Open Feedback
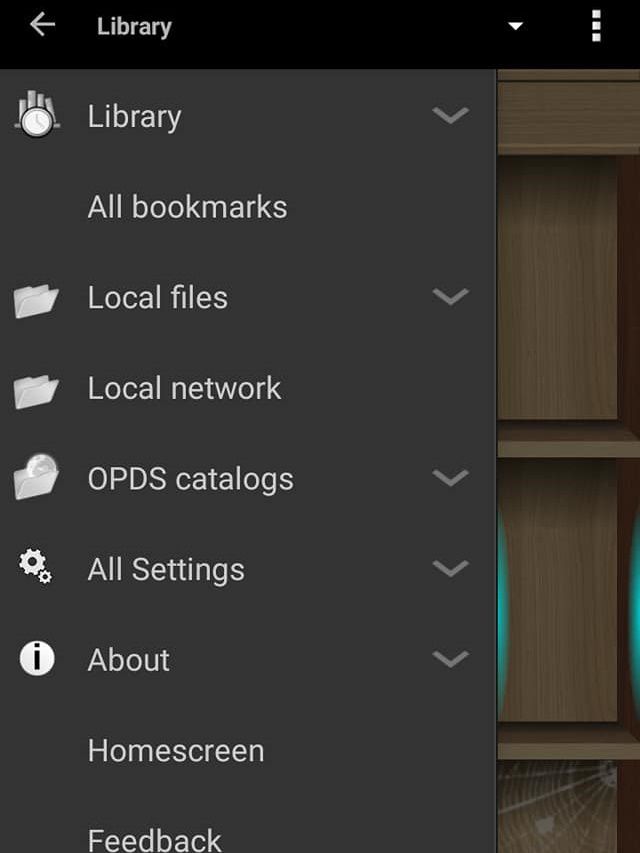Screen dimensions: 640x853 (154, 838)
